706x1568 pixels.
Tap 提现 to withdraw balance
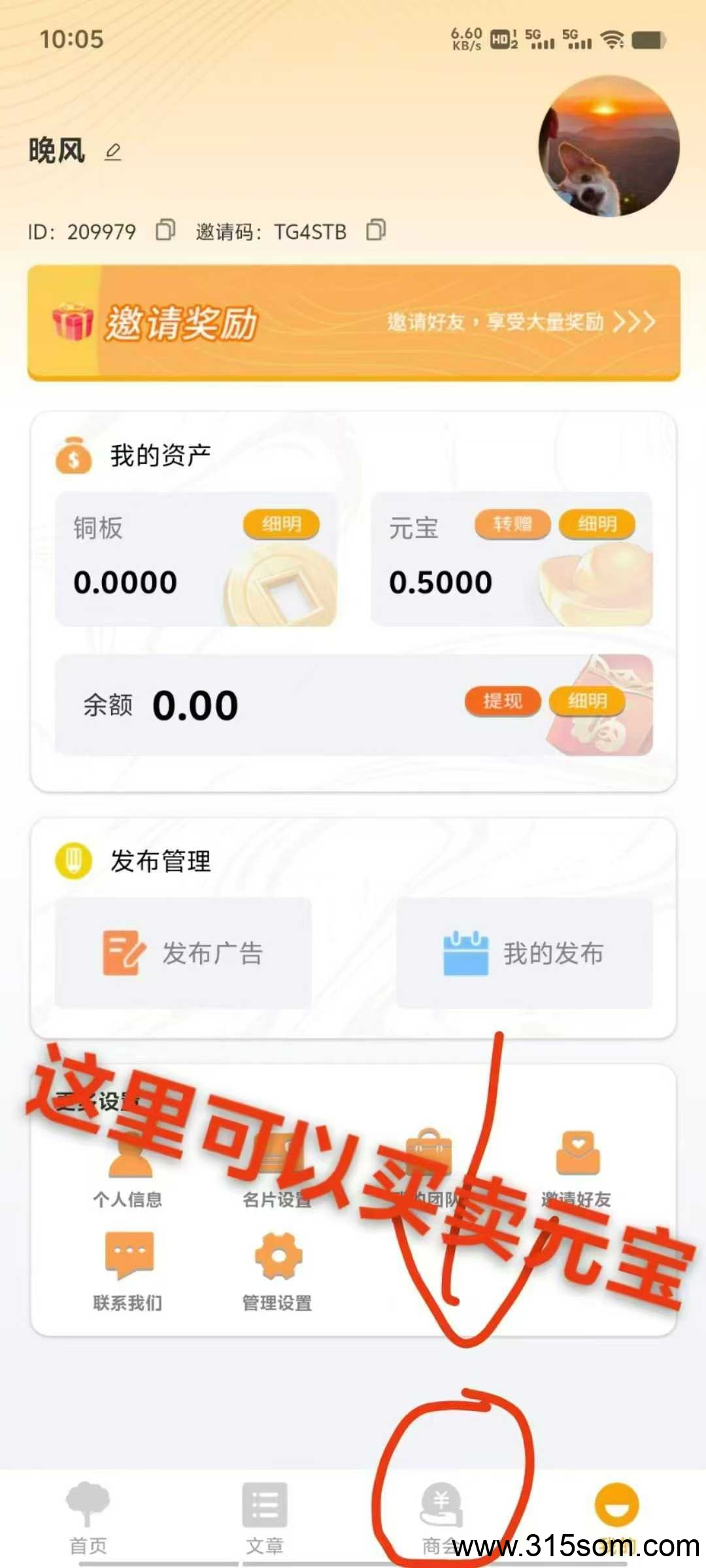503,701
